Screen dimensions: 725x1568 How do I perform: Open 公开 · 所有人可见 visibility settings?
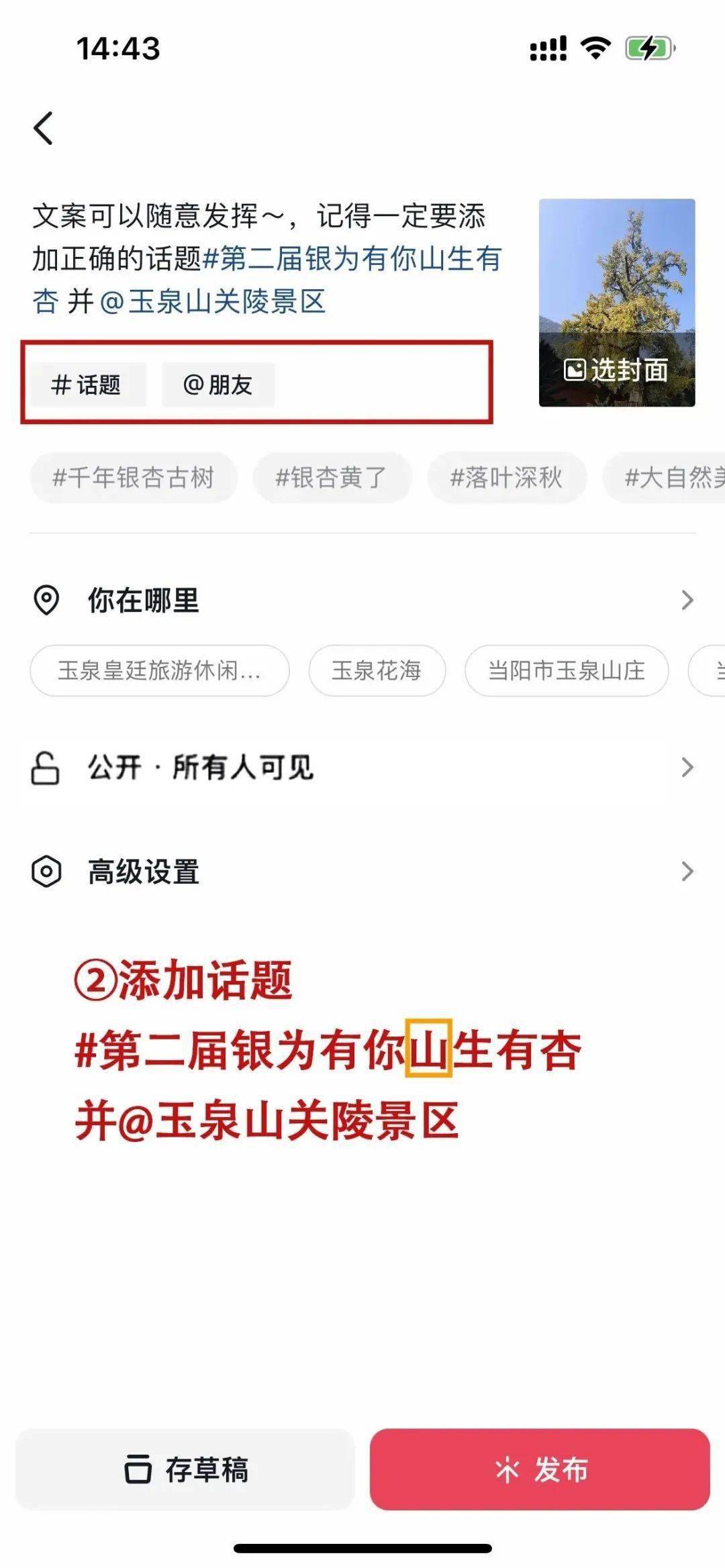[x=362, y=767]
